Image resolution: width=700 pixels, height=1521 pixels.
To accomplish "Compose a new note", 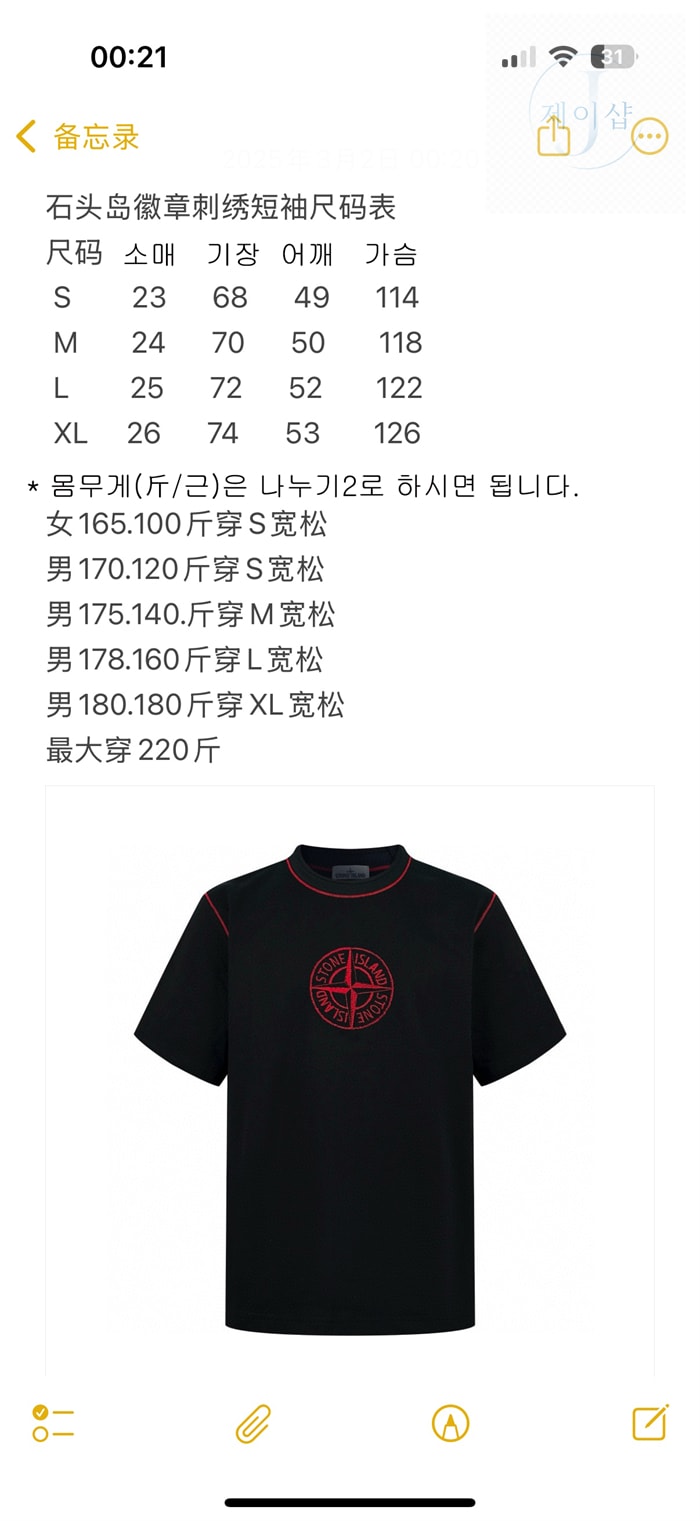I will 650,1421.
